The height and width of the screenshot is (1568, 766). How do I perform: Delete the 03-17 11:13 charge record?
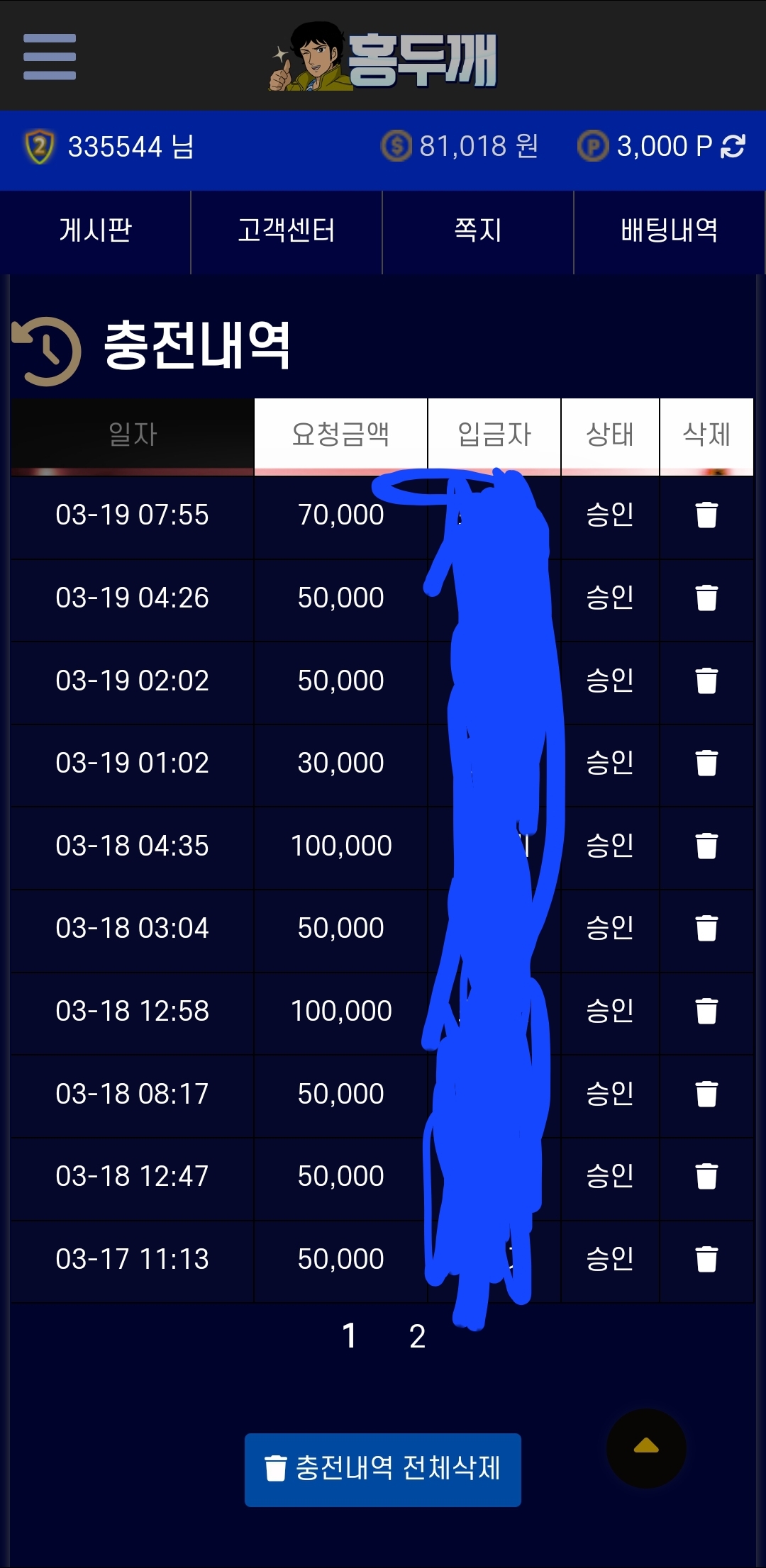coord(706,1259)
